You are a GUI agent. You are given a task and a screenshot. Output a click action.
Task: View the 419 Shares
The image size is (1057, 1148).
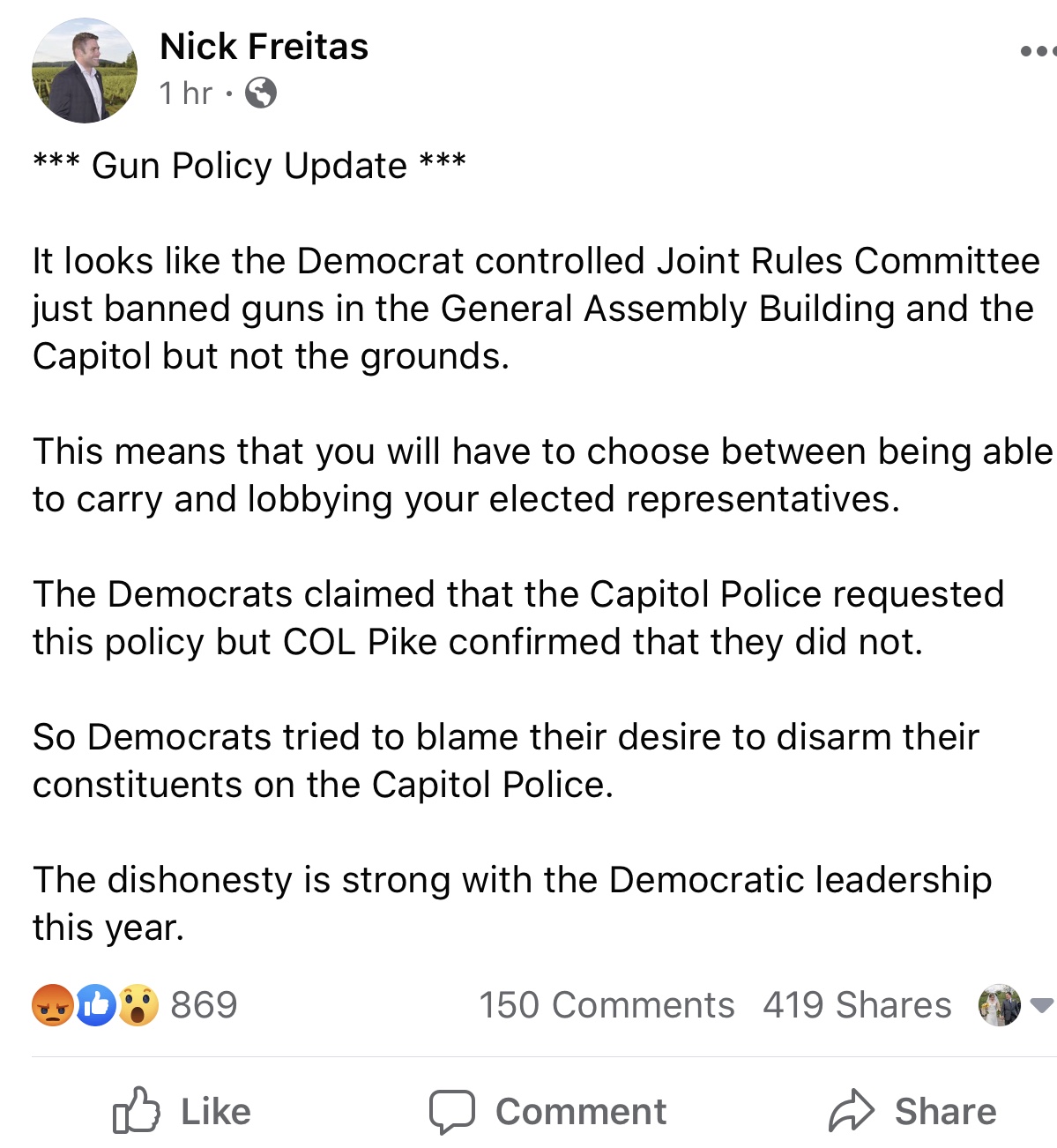click(x=857, y=1005)
